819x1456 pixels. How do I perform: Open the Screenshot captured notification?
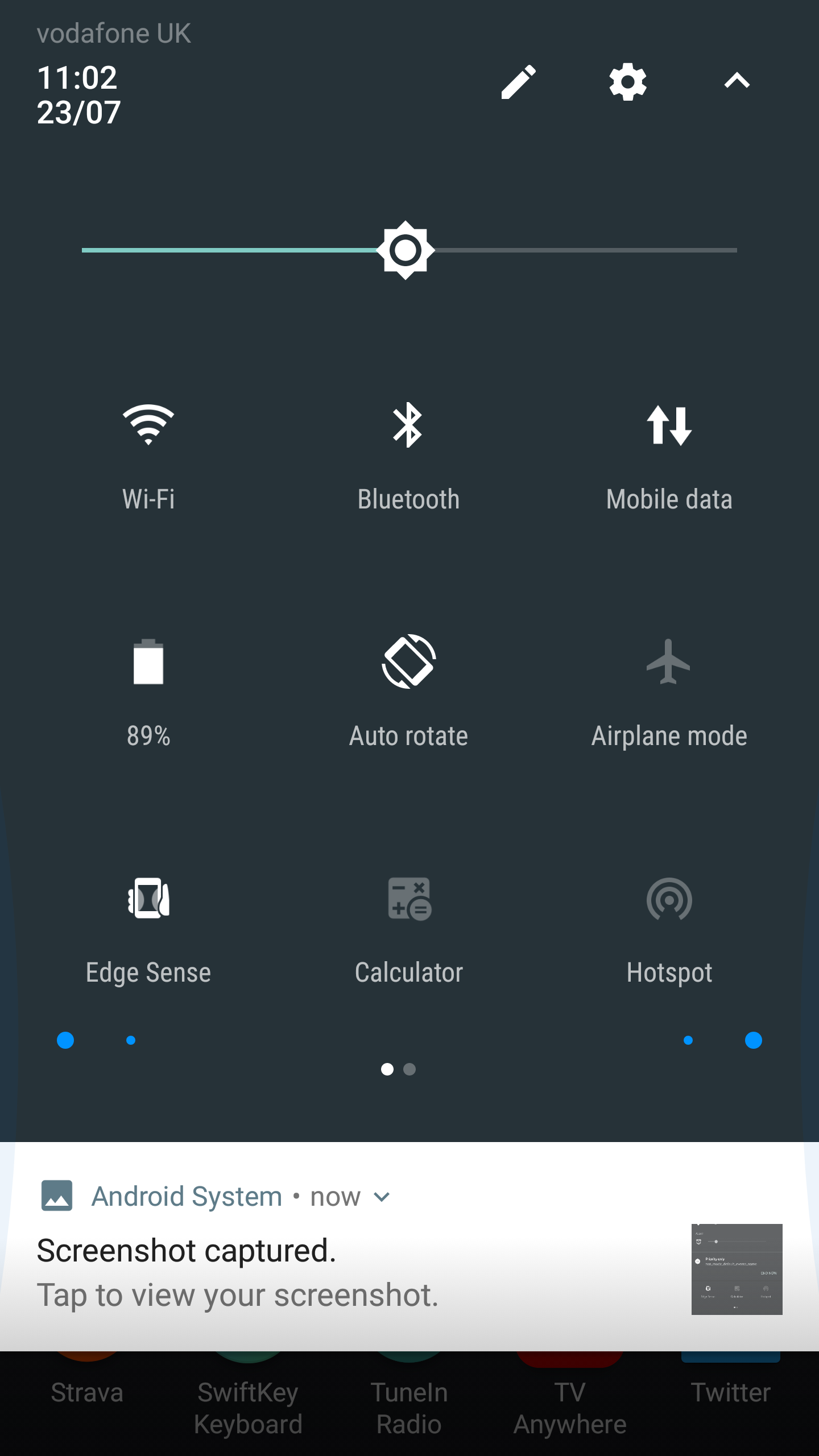(x=409, y=1247)
